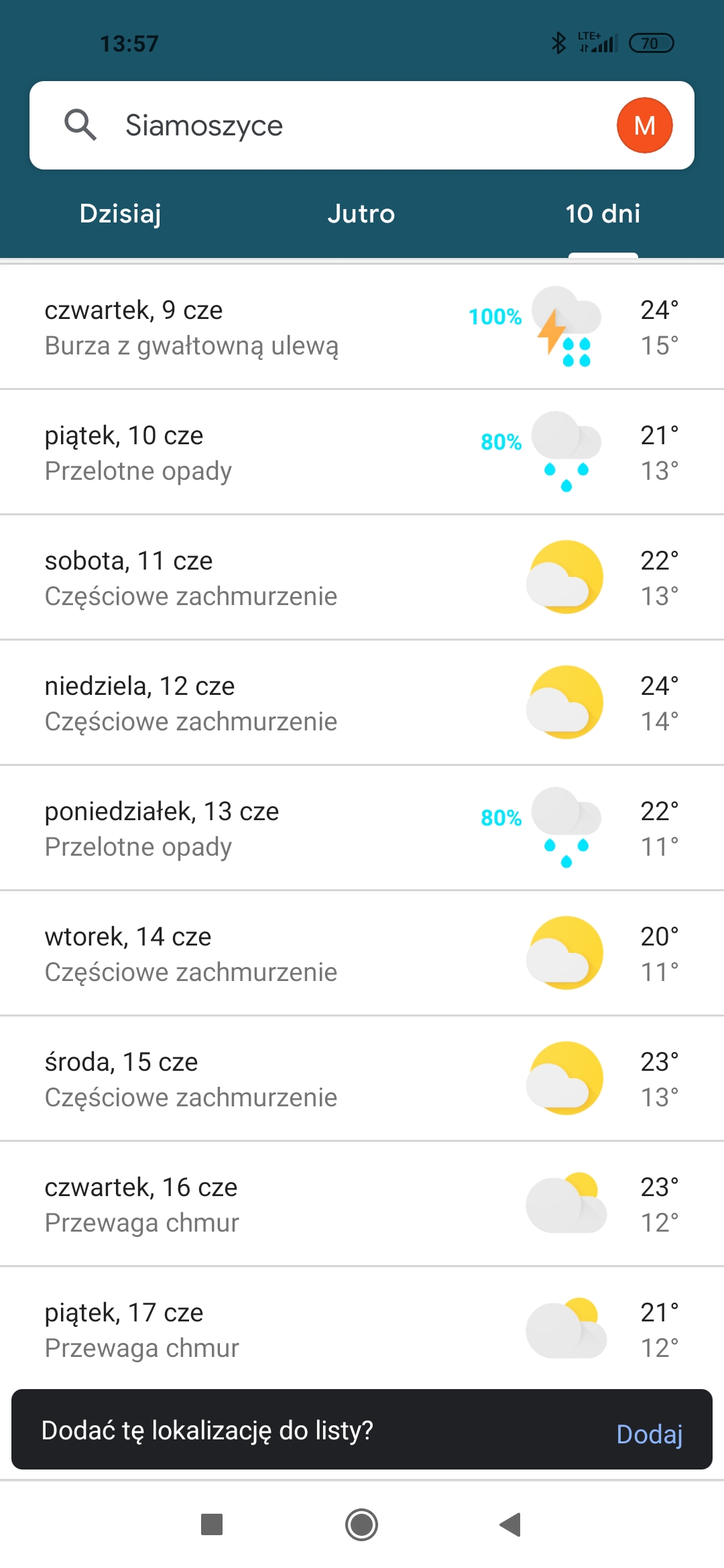Show forecast for niedziela, 12 cze

click(x=362, y=704)
